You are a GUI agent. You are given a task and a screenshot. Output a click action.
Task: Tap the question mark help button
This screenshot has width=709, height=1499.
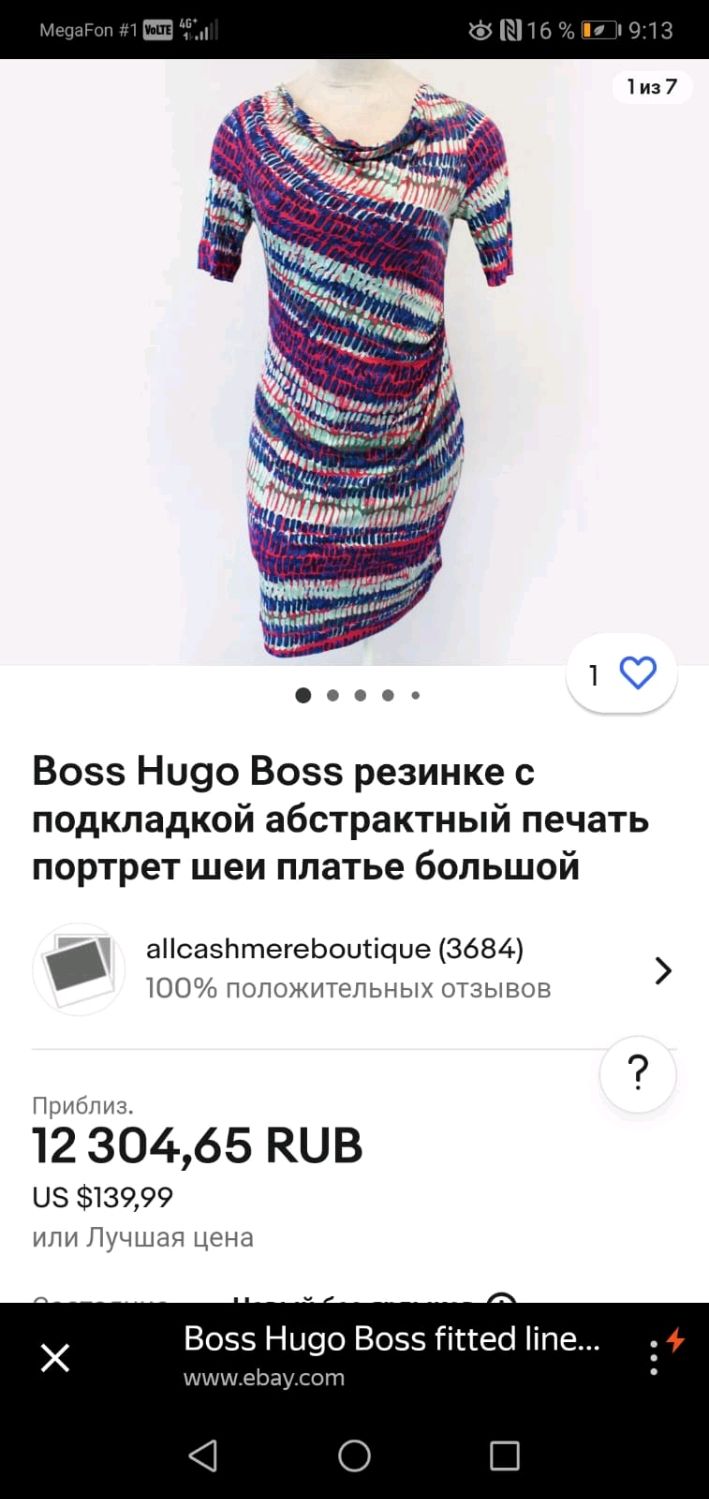coord(638,1075)
